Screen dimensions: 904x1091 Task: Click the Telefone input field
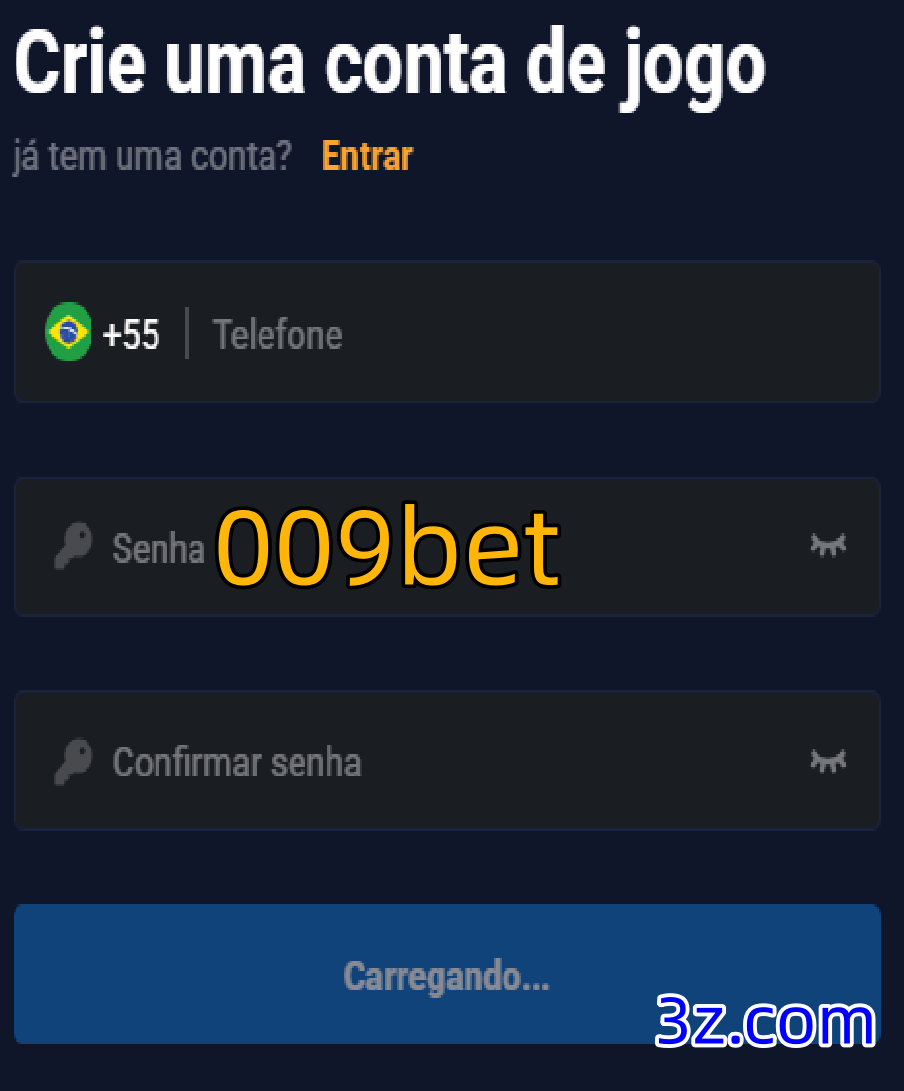(x=400, y=332)
